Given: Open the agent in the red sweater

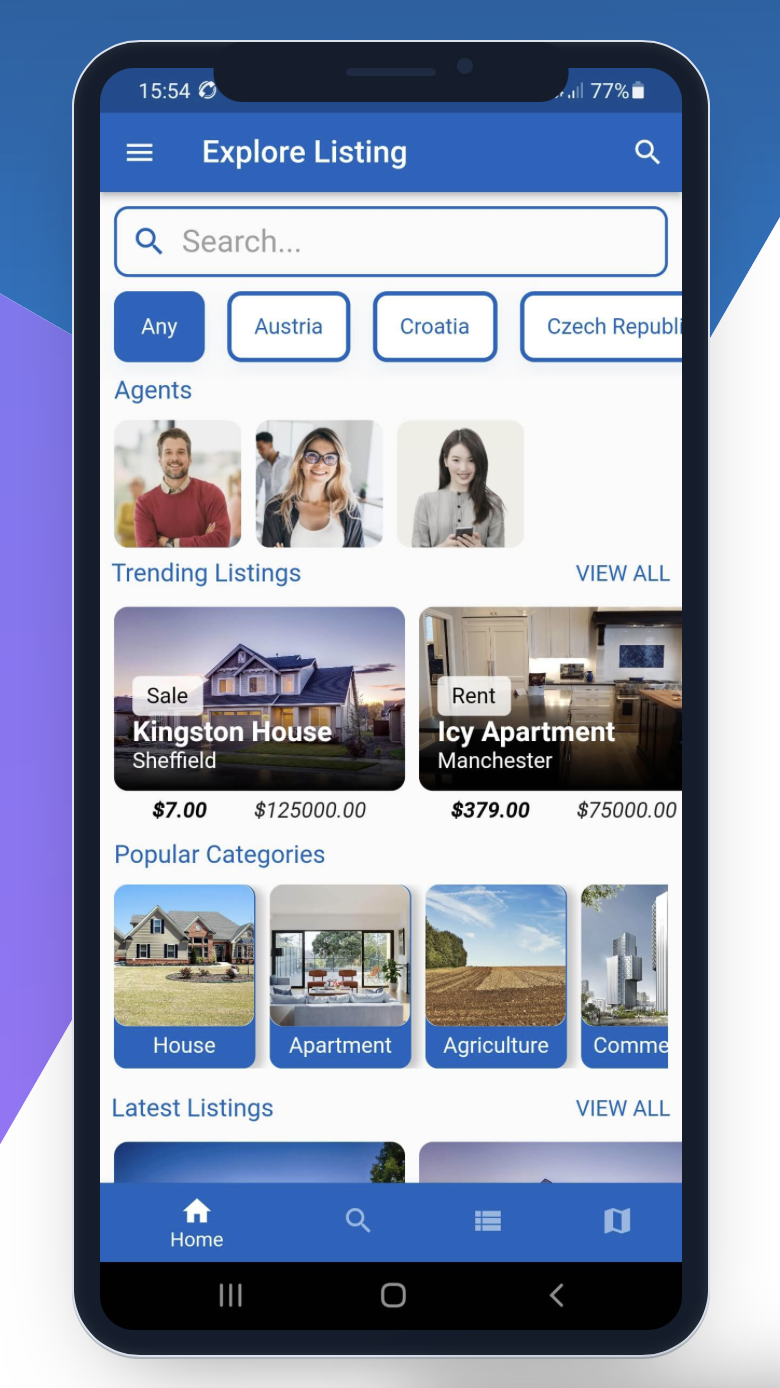Looking at the screenshot, I should (x=177, y=484).
